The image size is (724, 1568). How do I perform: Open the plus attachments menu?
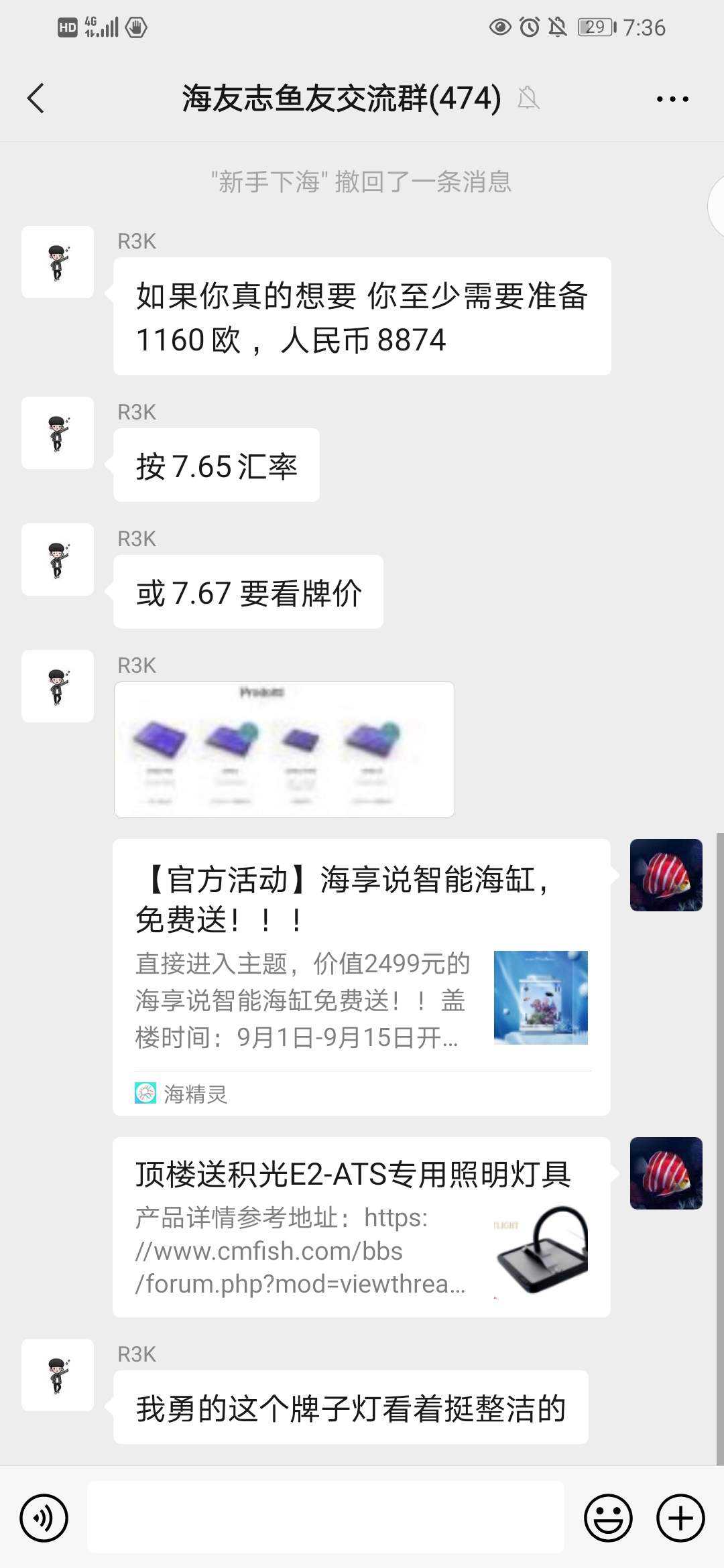pyautogui.click(x=680, y=1518)
